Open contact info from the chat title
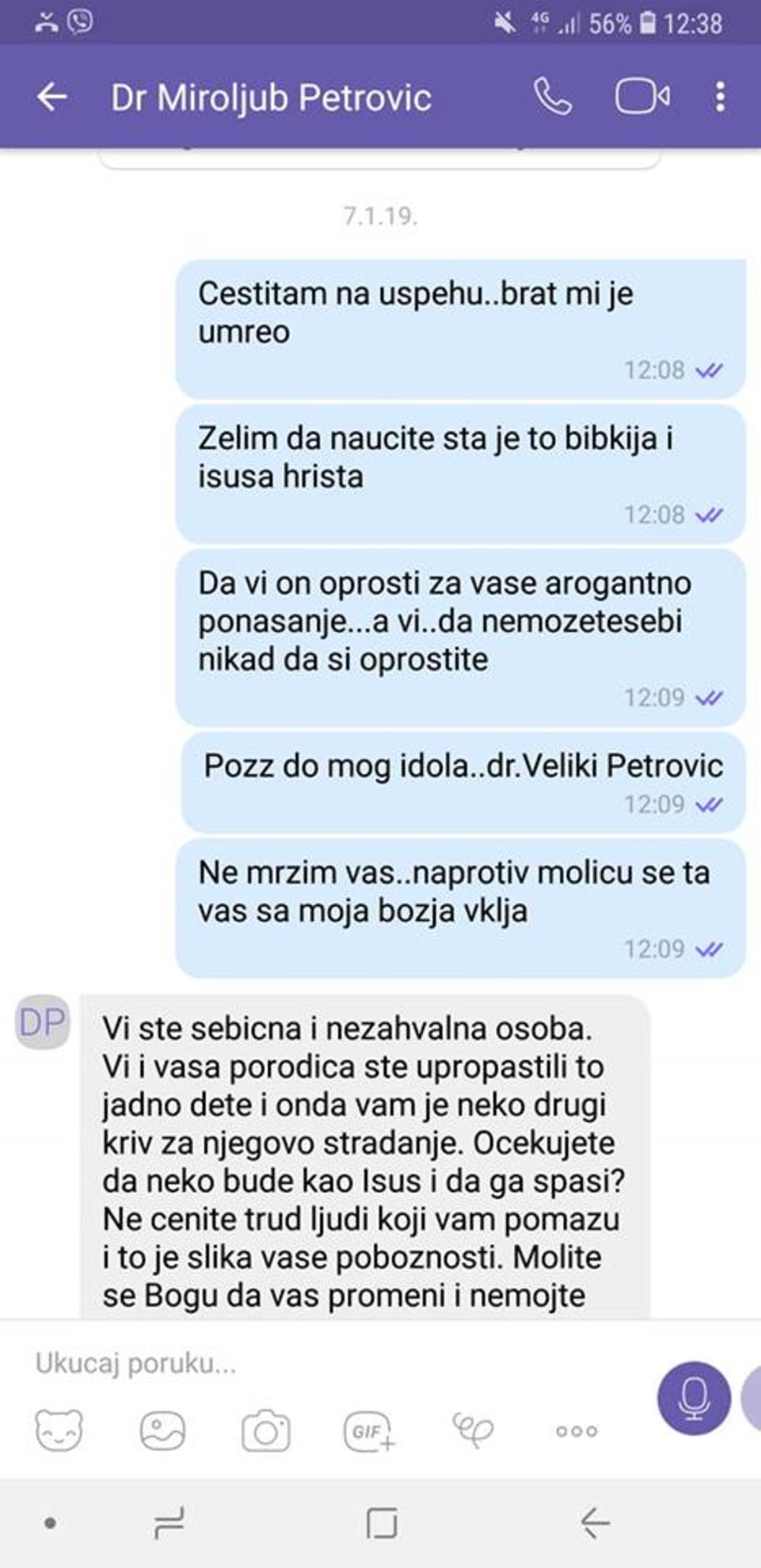 point(271,97)
